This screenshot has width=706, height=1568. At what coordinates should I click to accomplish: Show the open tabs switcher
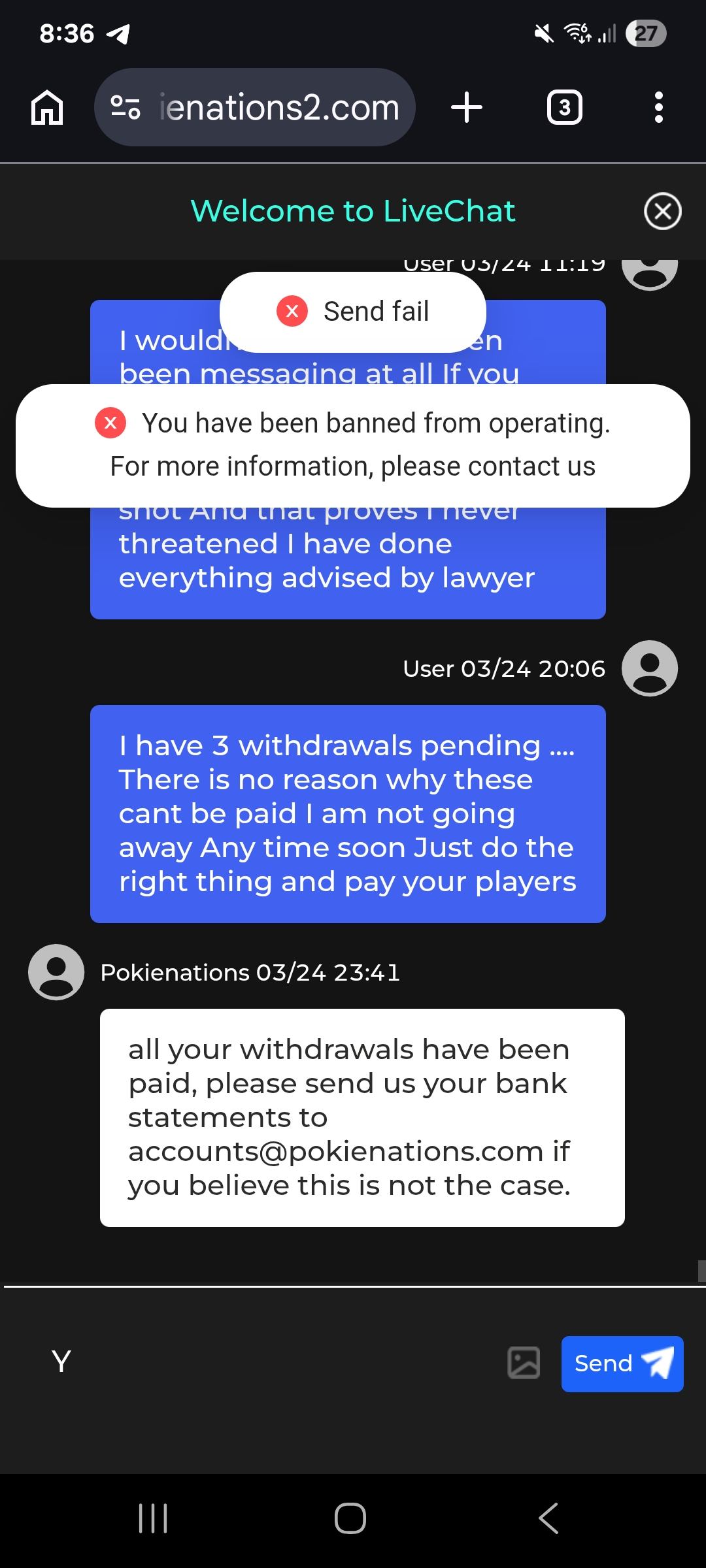pyautogui.click(x=564, y=107)
